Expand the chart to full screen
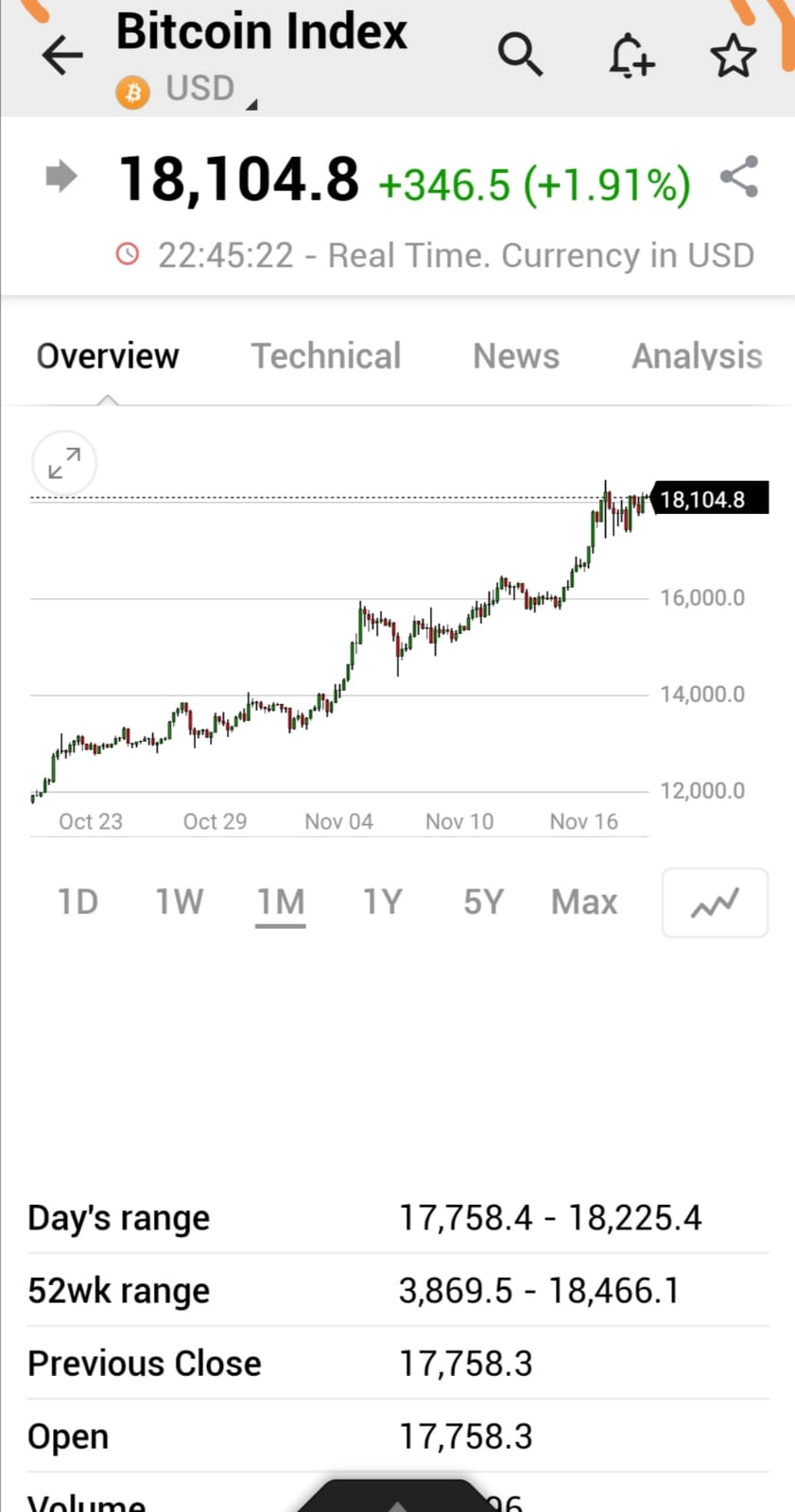The width and height of the screenshot is (795, 1512). click(64, 463)
